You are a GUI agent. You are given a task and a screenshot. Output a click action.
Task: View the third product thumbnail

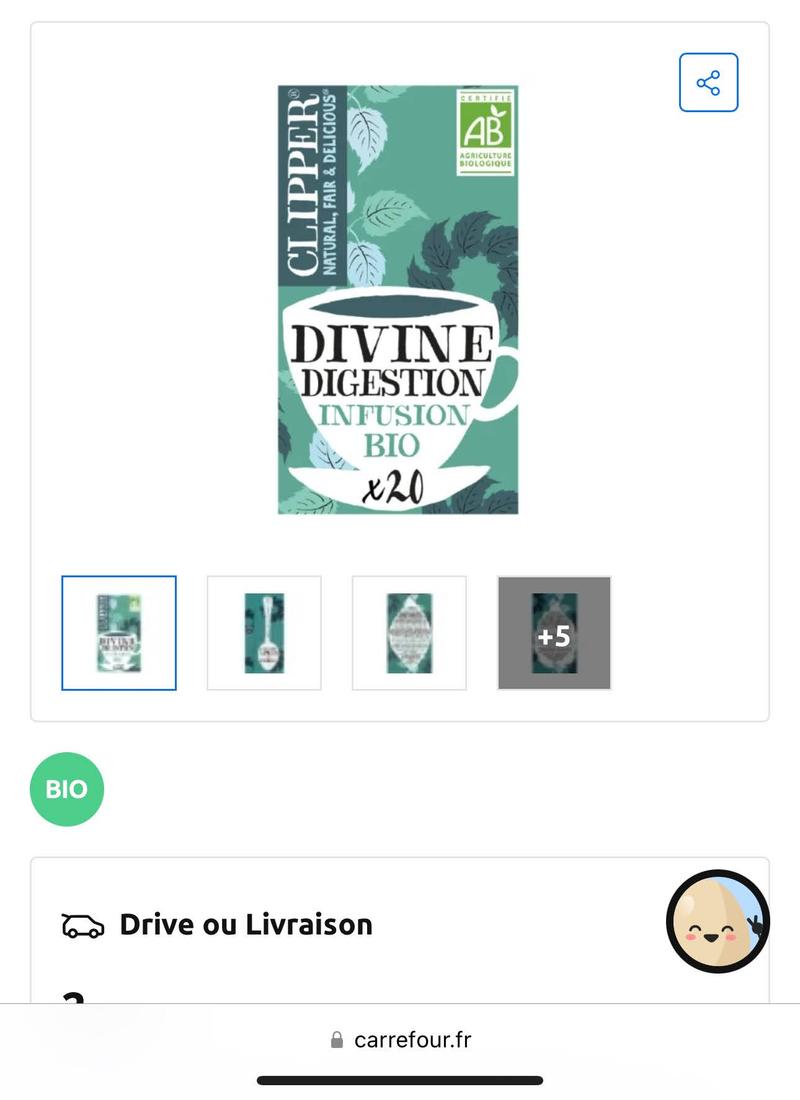[x=409, y=633]
